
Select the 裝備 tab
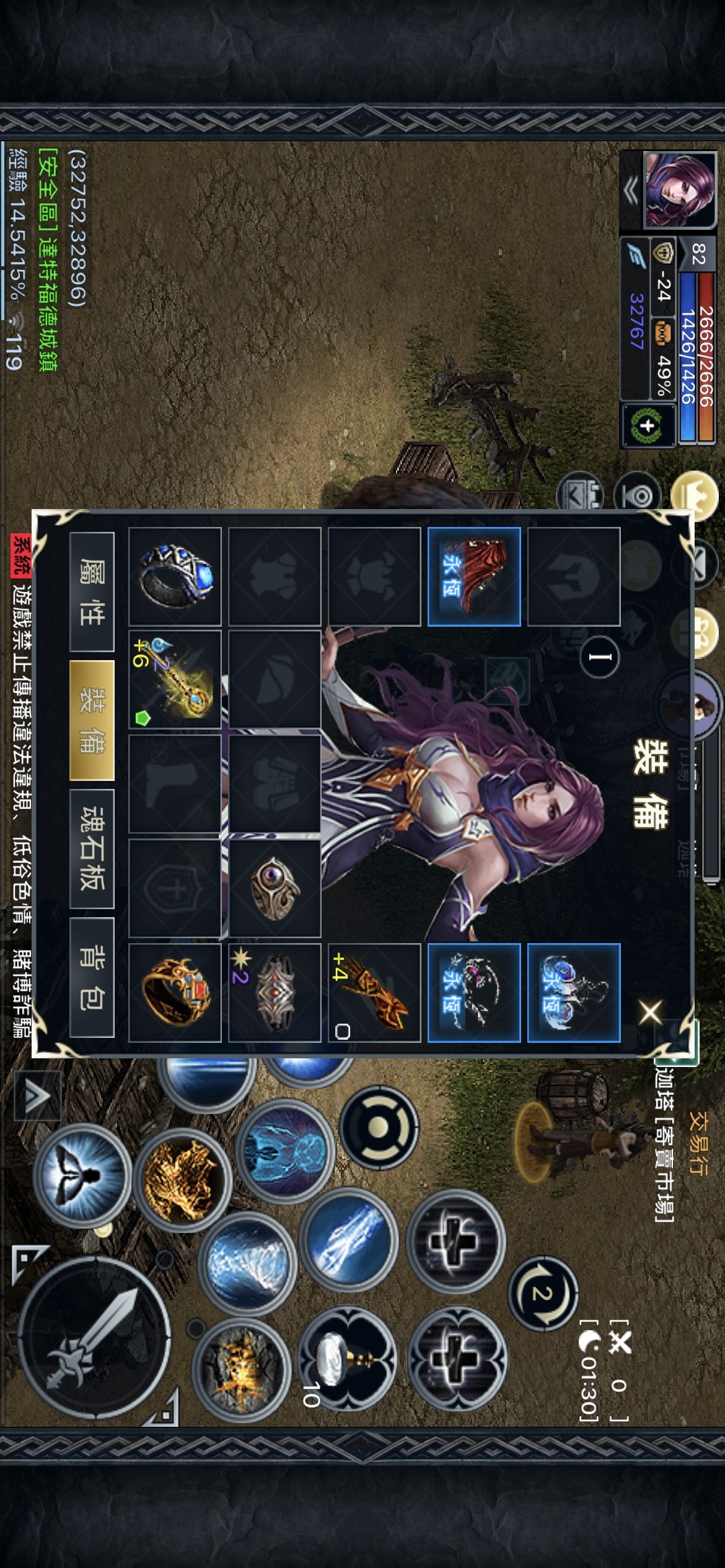(x=92, y=720)
